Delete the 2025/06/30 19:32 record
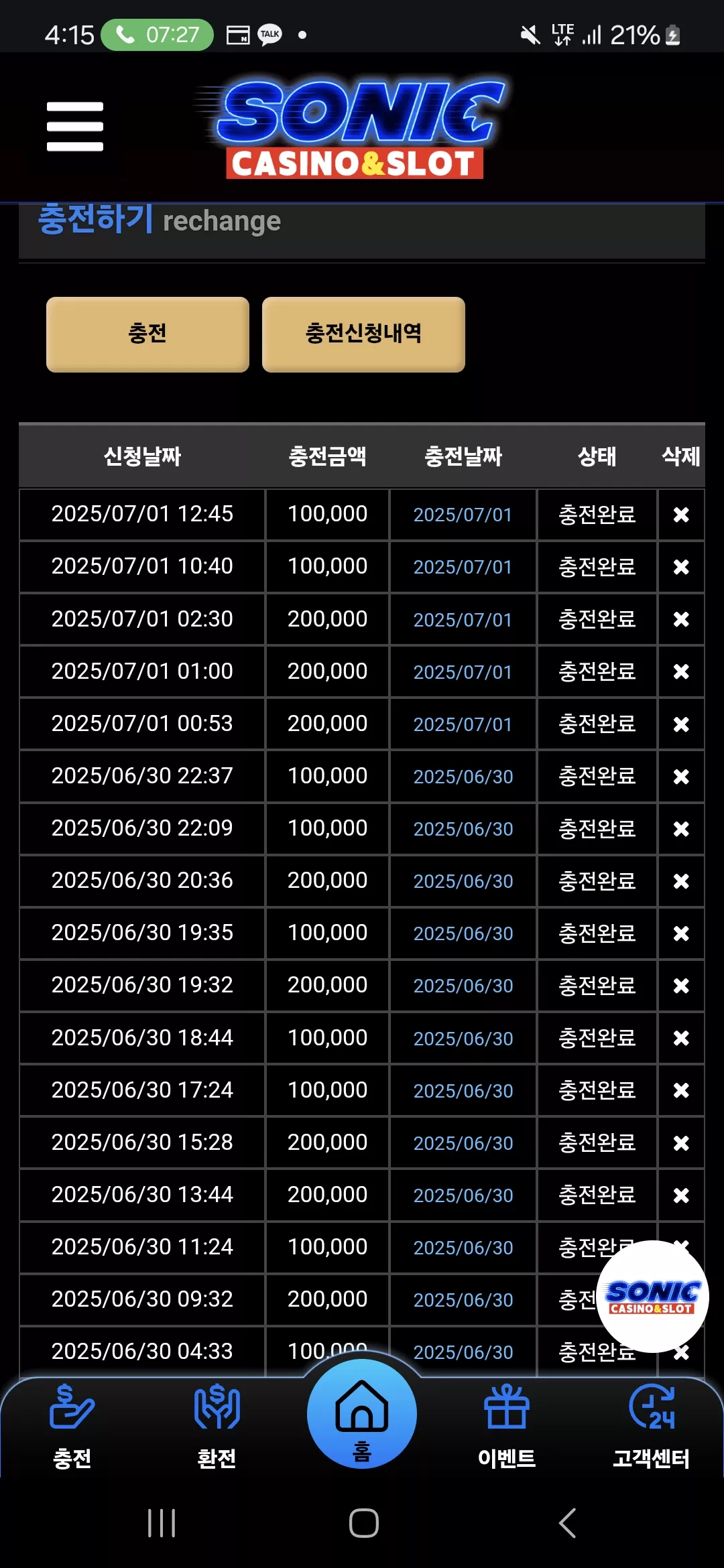 (681, 986)
